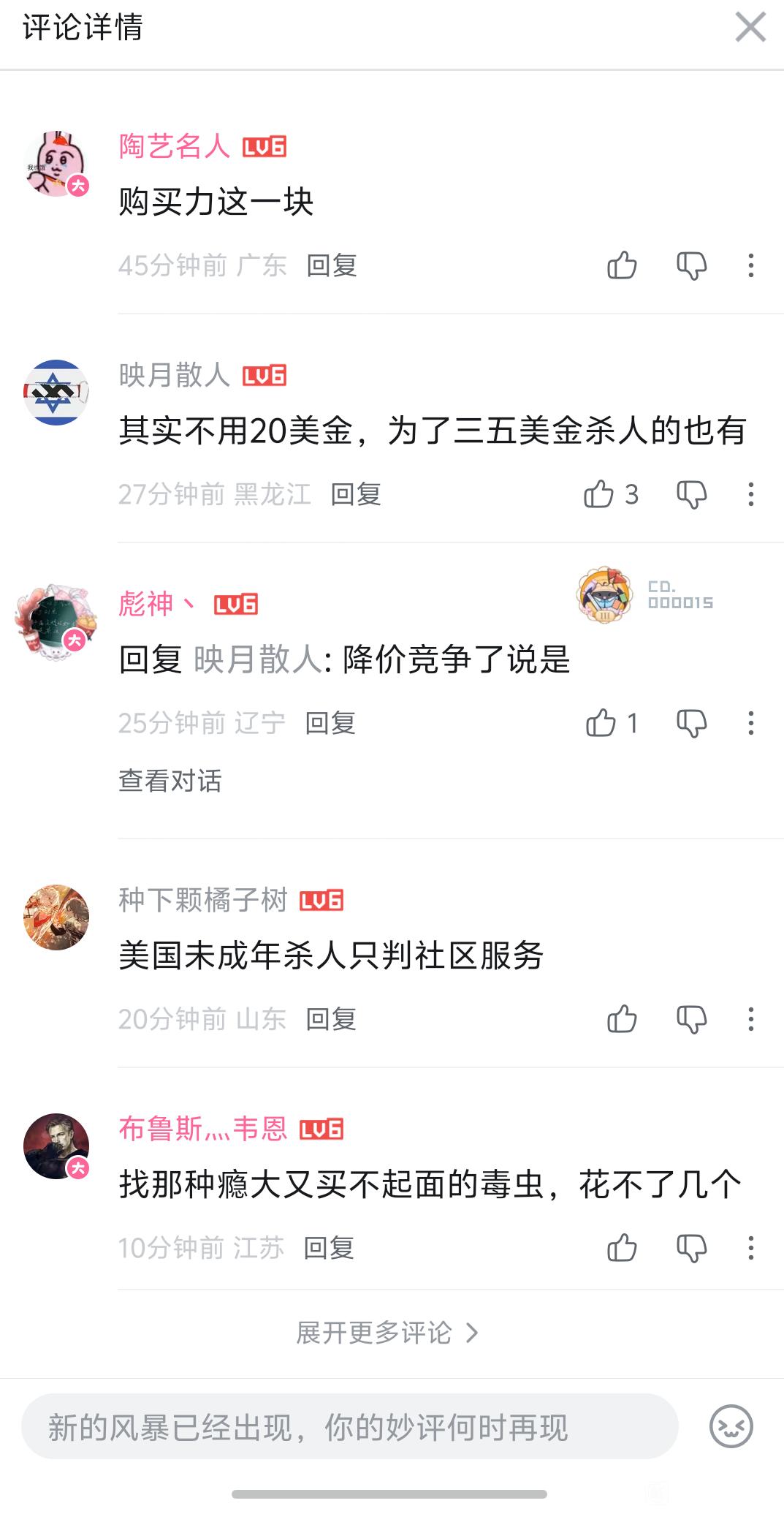784x1514 pixels.
Task: Dislike 布鲁斯灬韦恩's comment
Action: point(691,1248)
